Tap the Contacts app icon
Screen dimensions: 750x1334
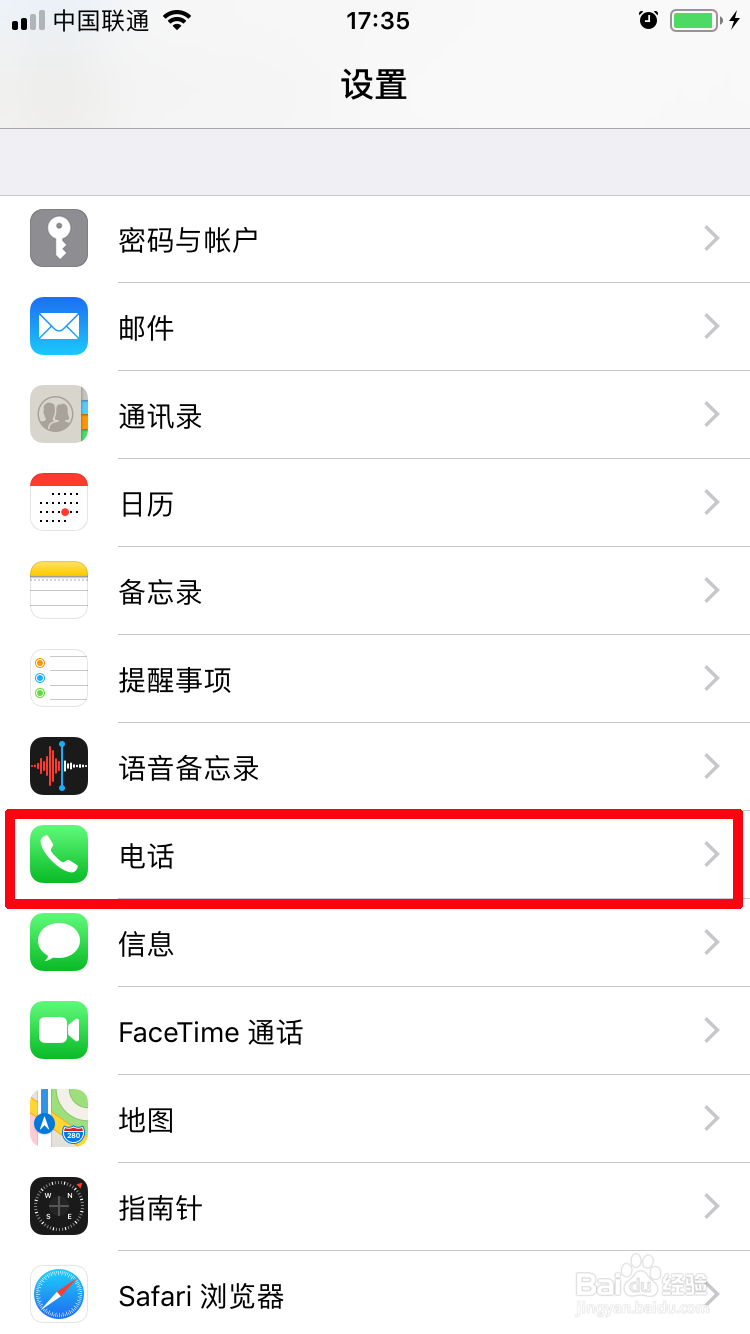point(58,414)
